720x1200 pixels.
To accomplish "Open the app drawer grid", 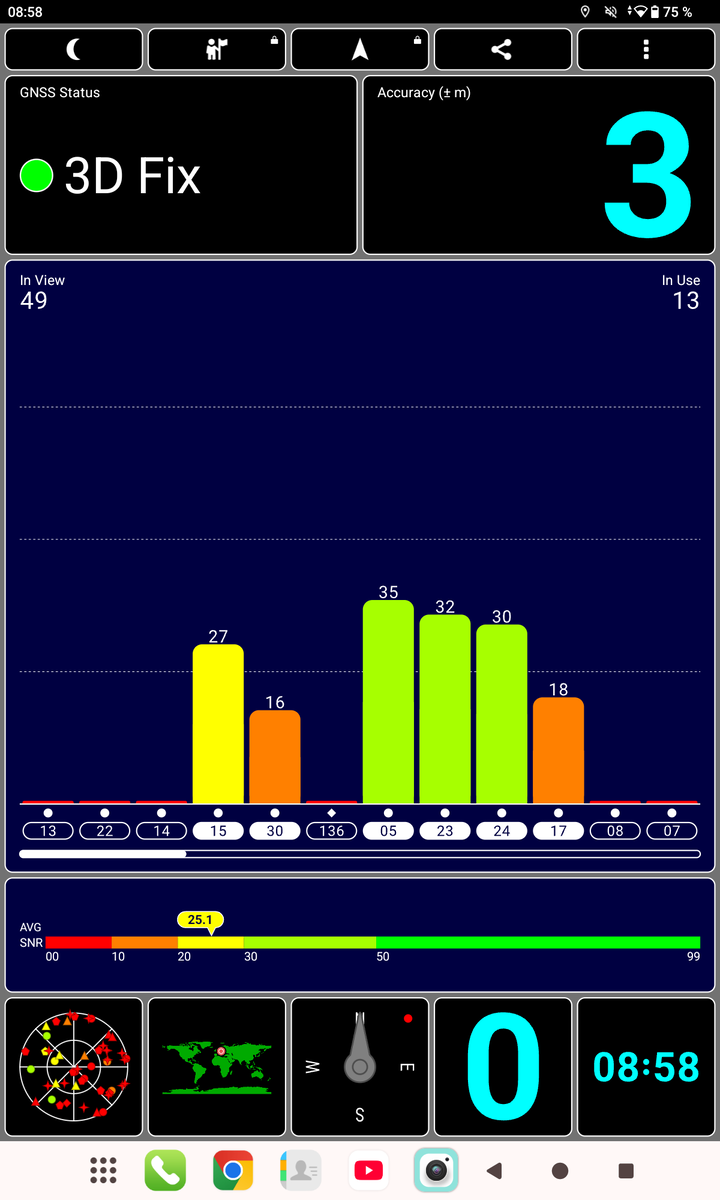I will [103, 1170].
